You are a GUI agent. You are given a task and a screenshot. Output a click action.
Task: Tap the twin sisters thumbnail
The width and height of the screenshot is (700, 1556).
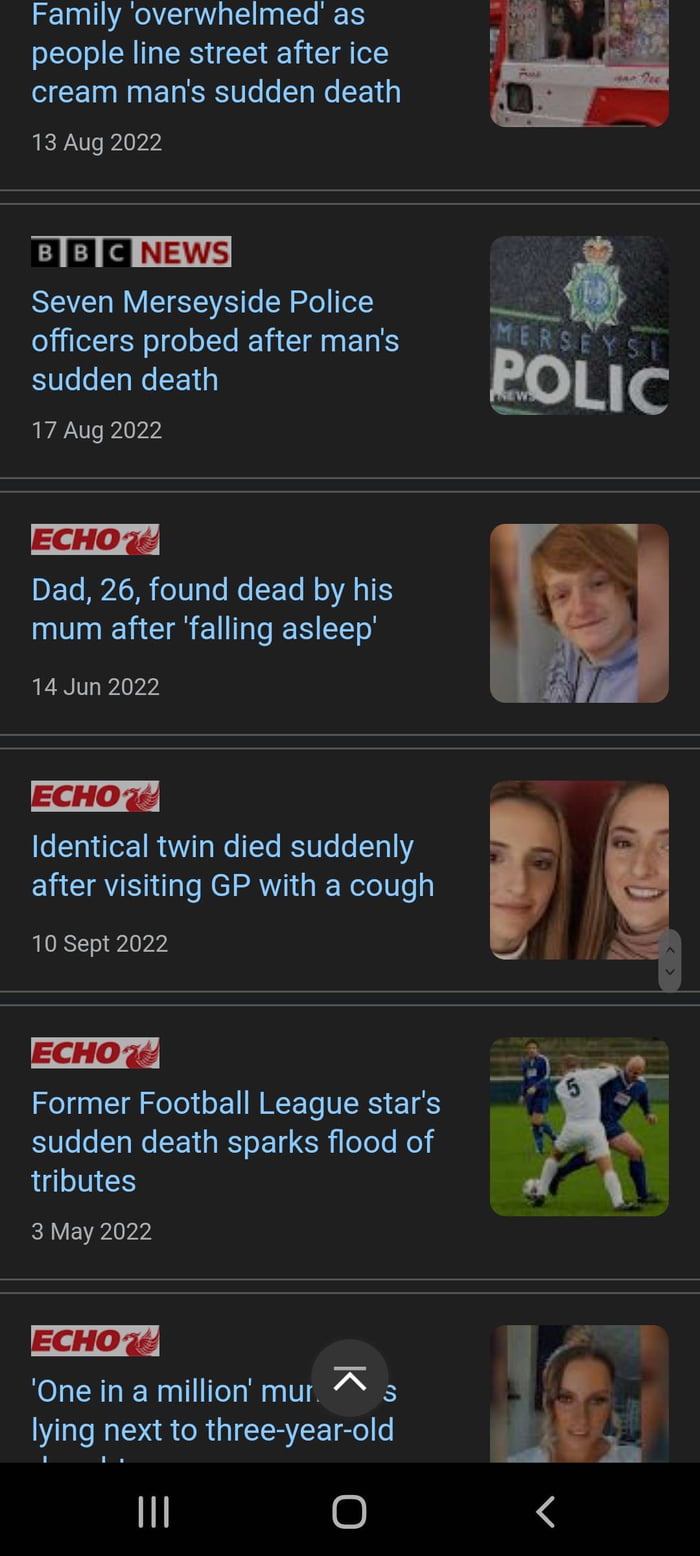[x=579, y=870]
